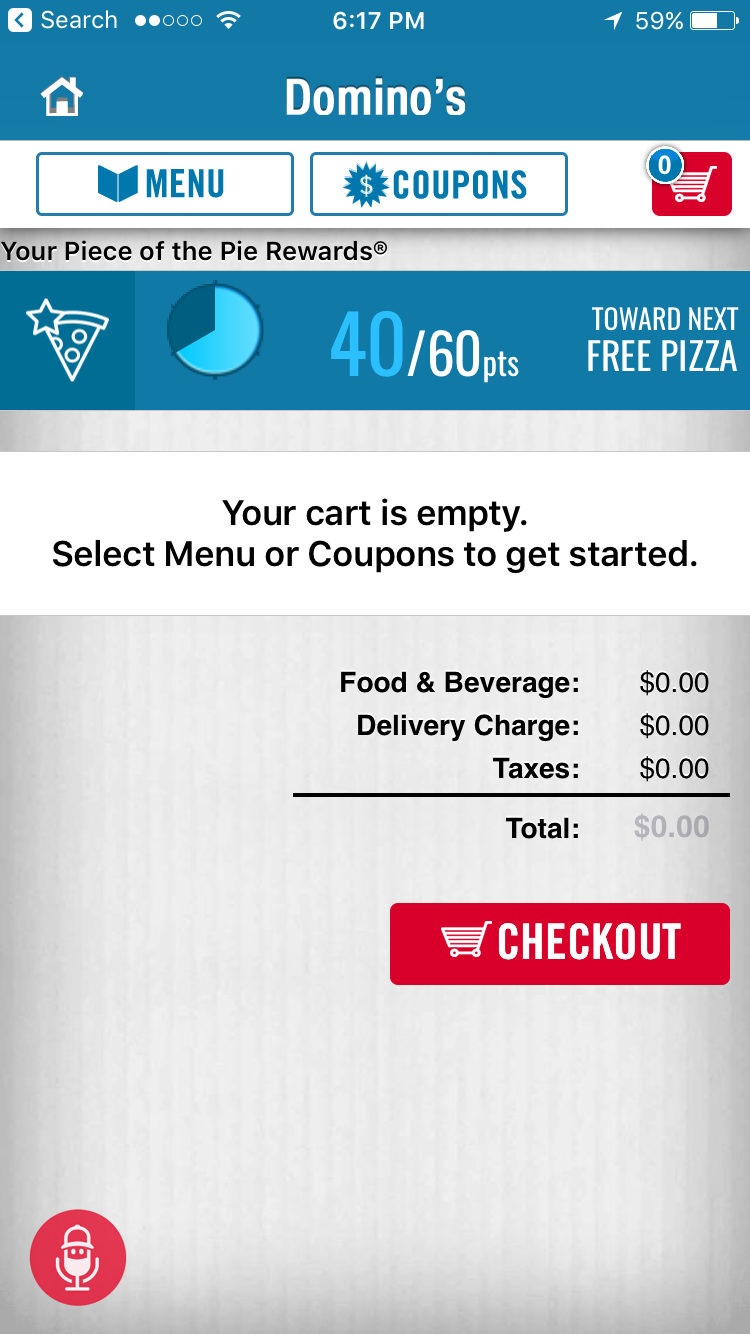The width and height of the screenshot is (750, 1334).
Task: Browse available Coupons
Action: (x=439, y=184)
